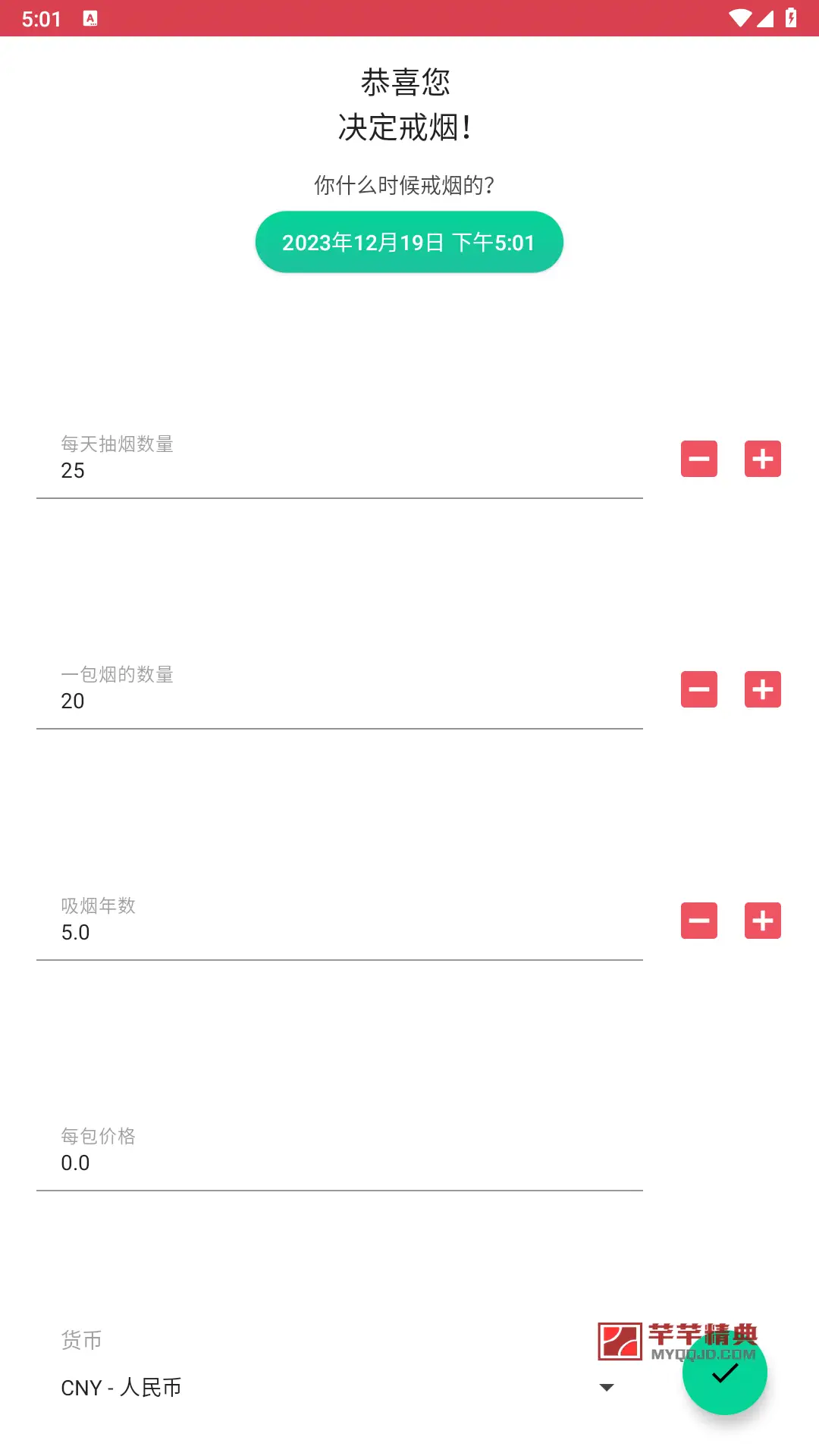Confirm with the green checkmark button
Screen dimensions: 819x1456
725,1373
